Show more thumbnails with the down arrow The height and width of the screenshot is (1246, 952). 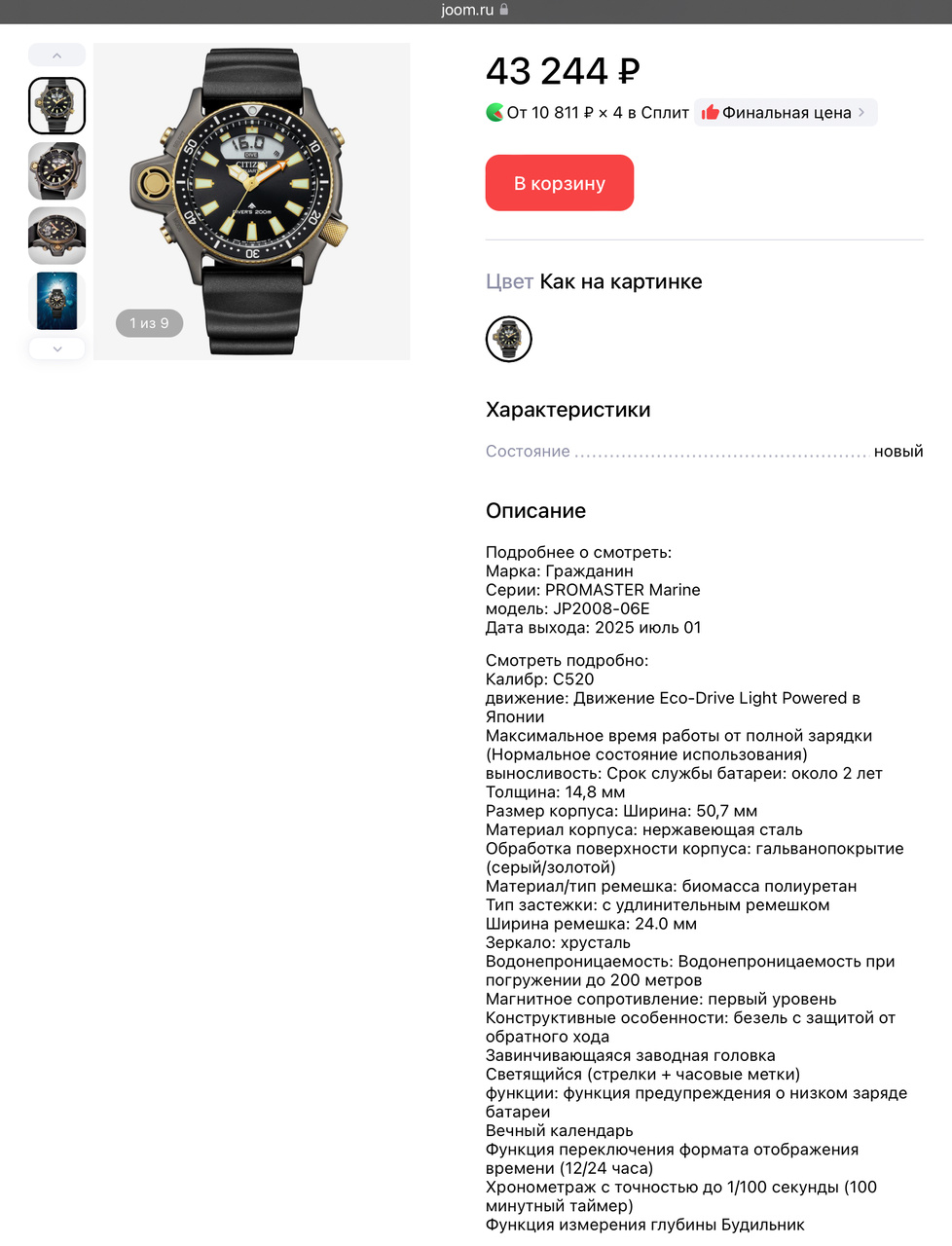[56, 348]
